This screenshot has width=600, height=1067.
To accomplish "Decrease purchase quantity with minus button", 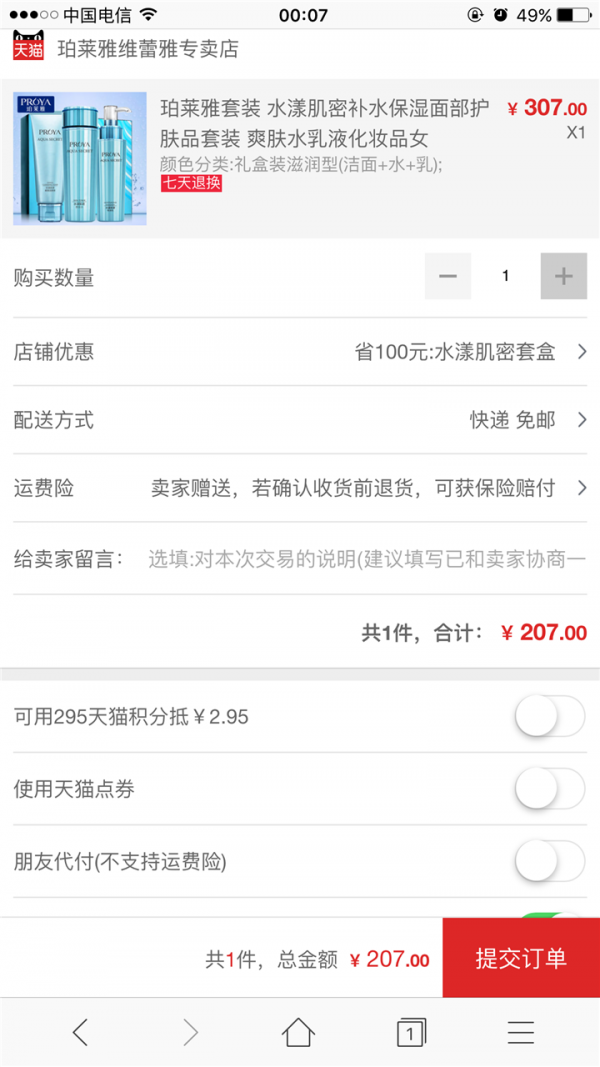I will click(447, 276).
